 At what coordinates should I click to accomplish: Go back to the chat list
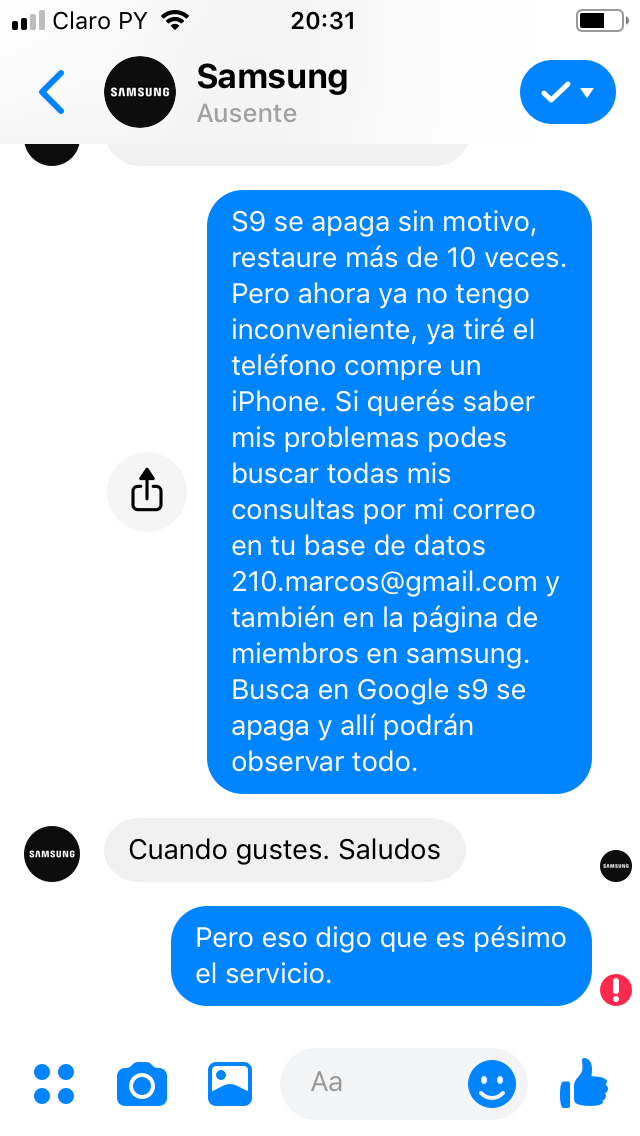point(51,92)
